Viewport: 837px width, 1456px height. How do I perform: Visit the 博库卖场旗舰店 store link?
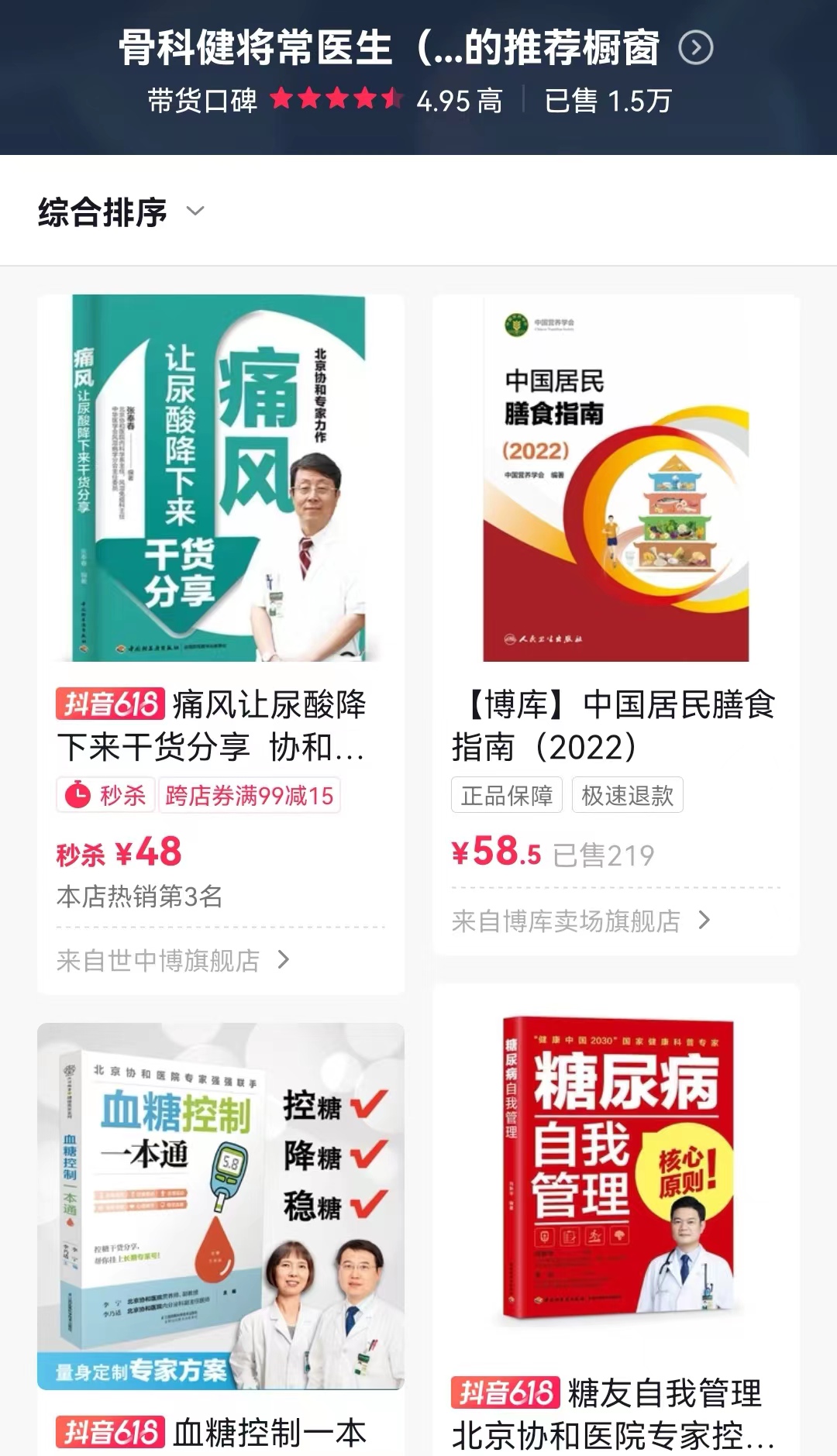pyautogui.click(x=580, y=921)
